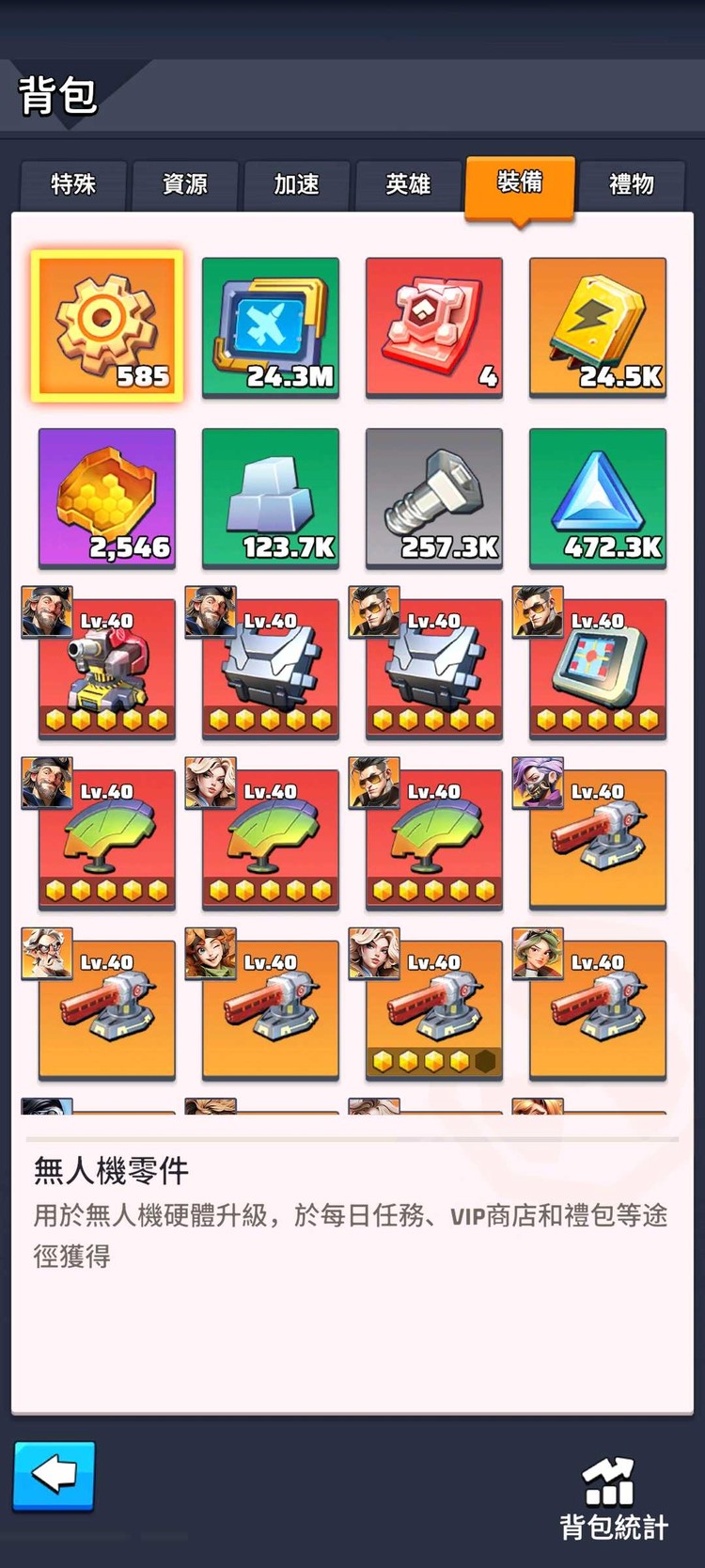The width and height of the screenshot is (705, 1568).
Task: Select the airplane blueprint item showing 24.3M
Action: coord(271,327)
